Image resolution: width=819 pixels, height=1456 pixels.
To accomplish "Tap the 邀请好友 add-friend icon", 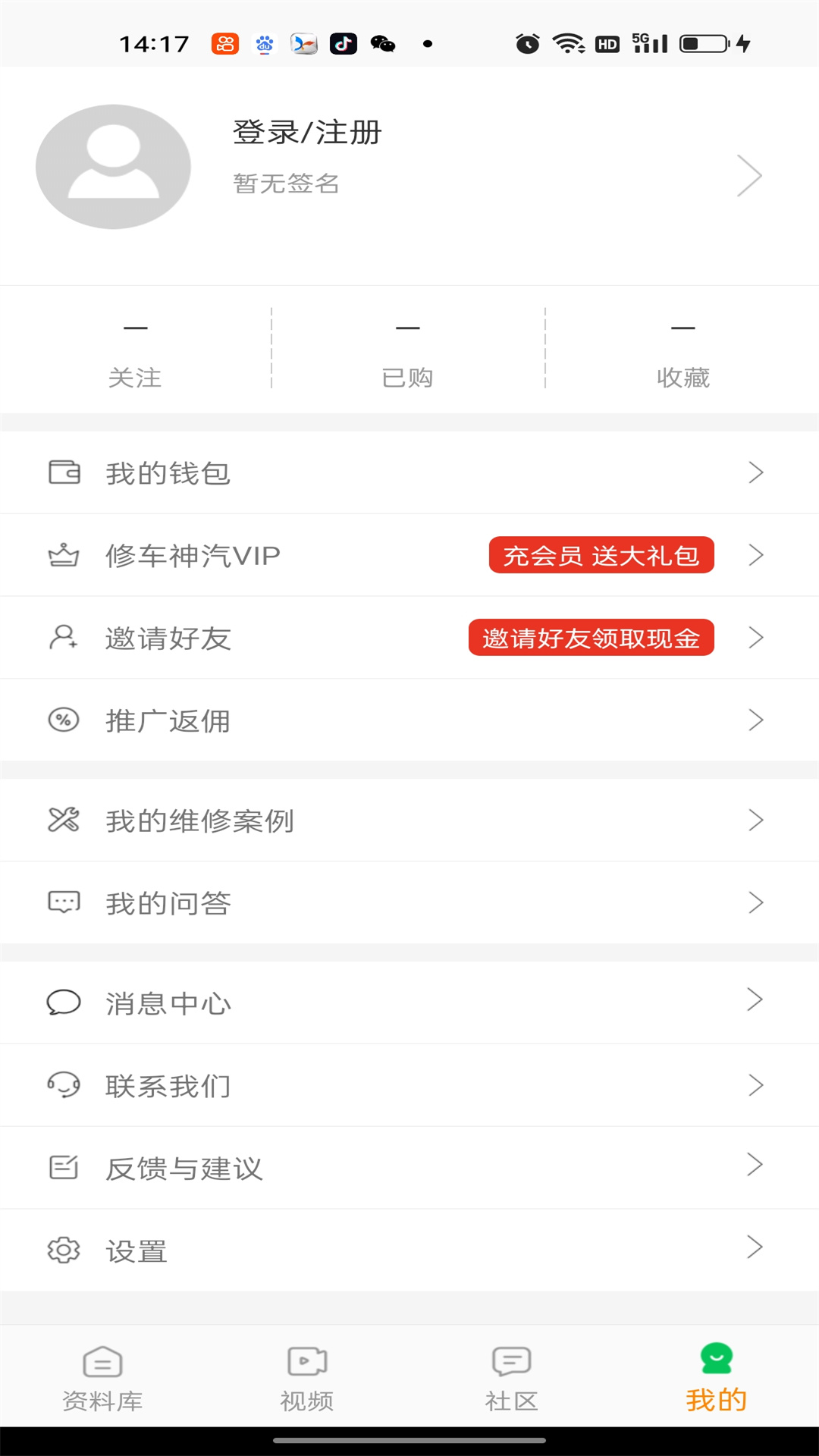I will [64, 638].
